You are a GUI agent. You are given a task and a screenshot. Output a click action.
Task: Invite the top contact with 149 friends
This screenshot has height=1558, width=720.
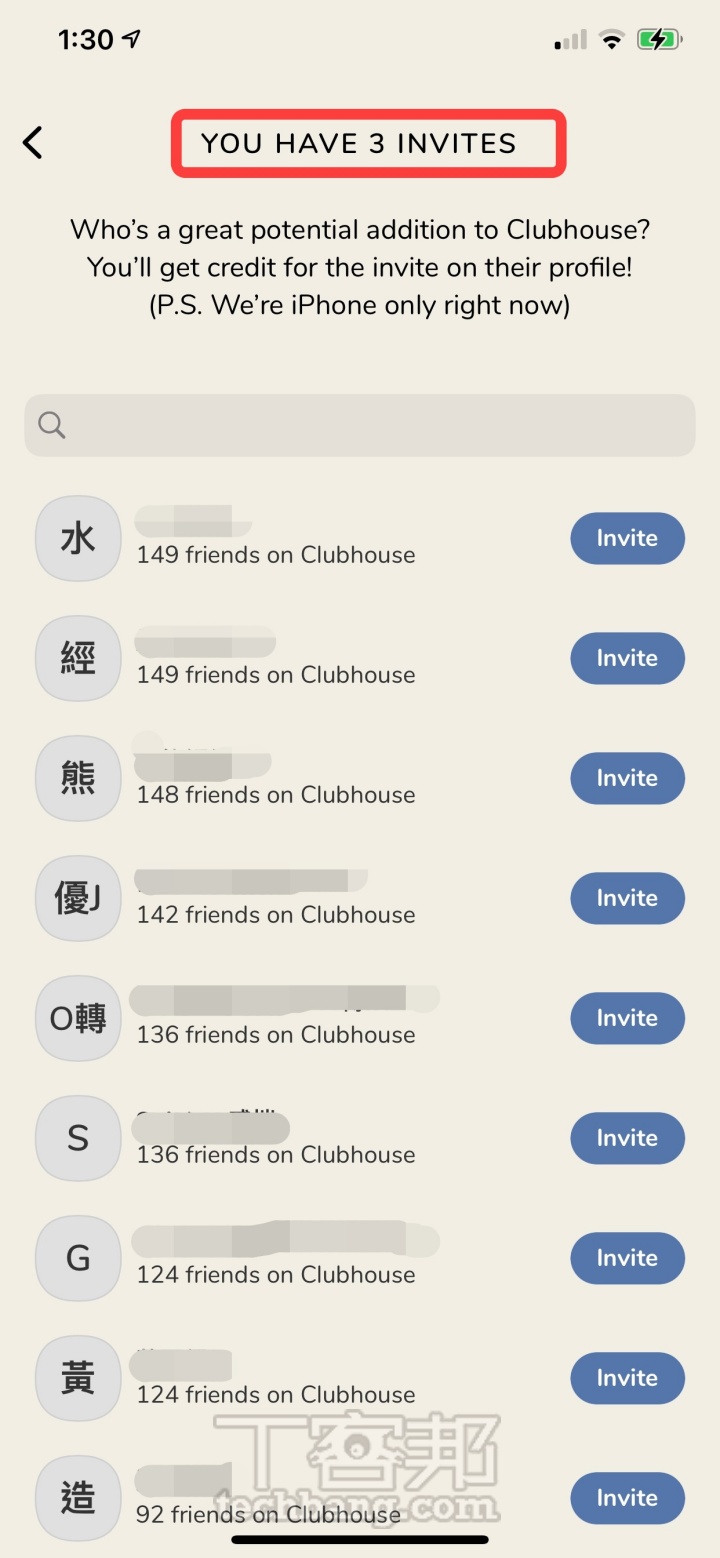click(627, 538)
